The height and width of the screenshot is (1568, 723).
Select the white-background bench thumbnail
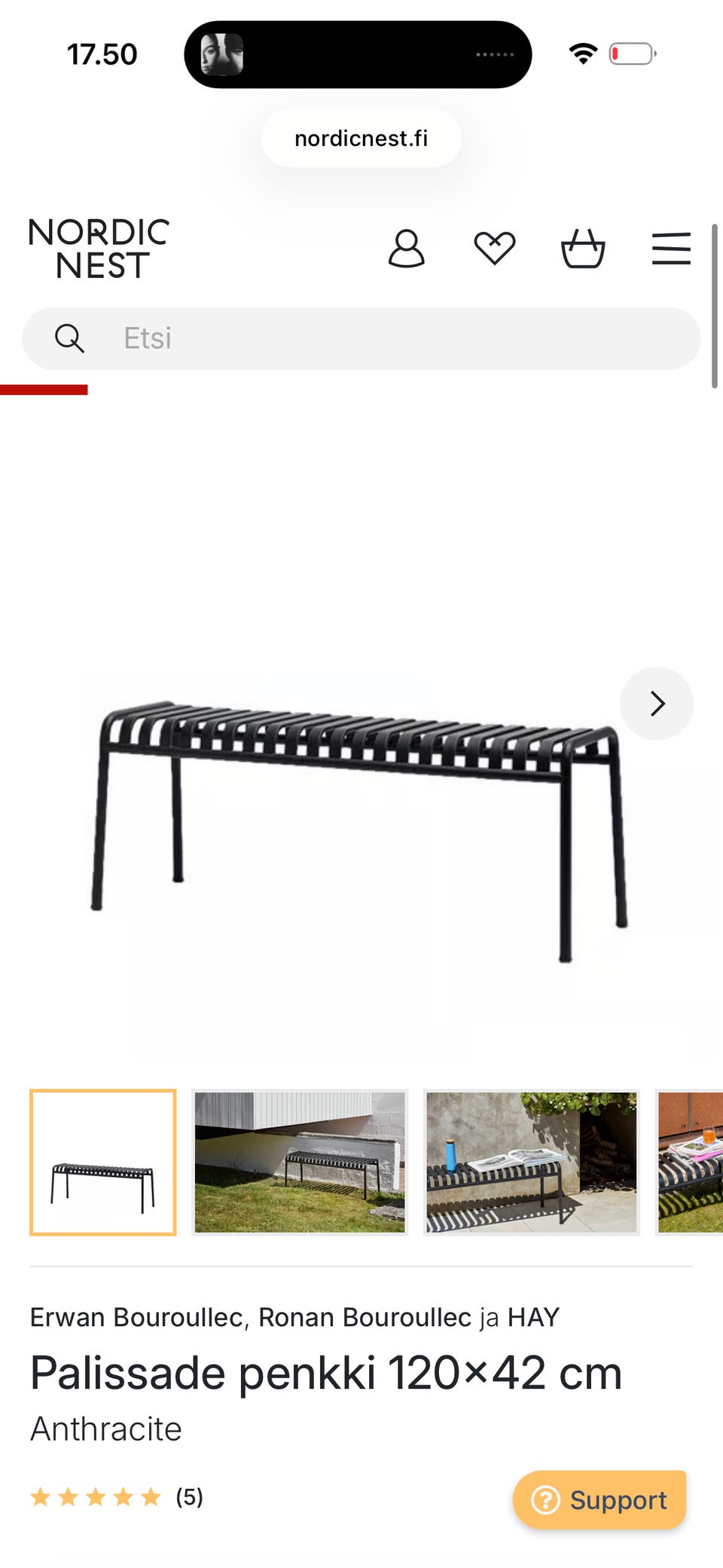pyautogui.click(x=103, y=1162)
